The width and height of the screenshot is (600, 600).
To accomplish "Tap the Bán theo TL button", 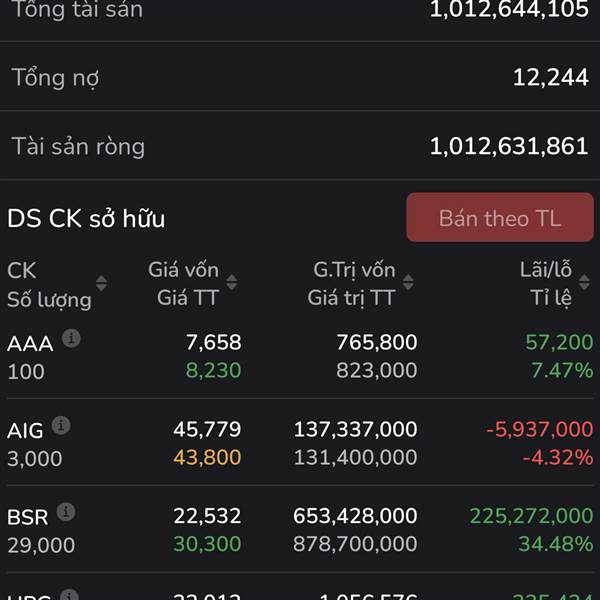I will (500, 217).
